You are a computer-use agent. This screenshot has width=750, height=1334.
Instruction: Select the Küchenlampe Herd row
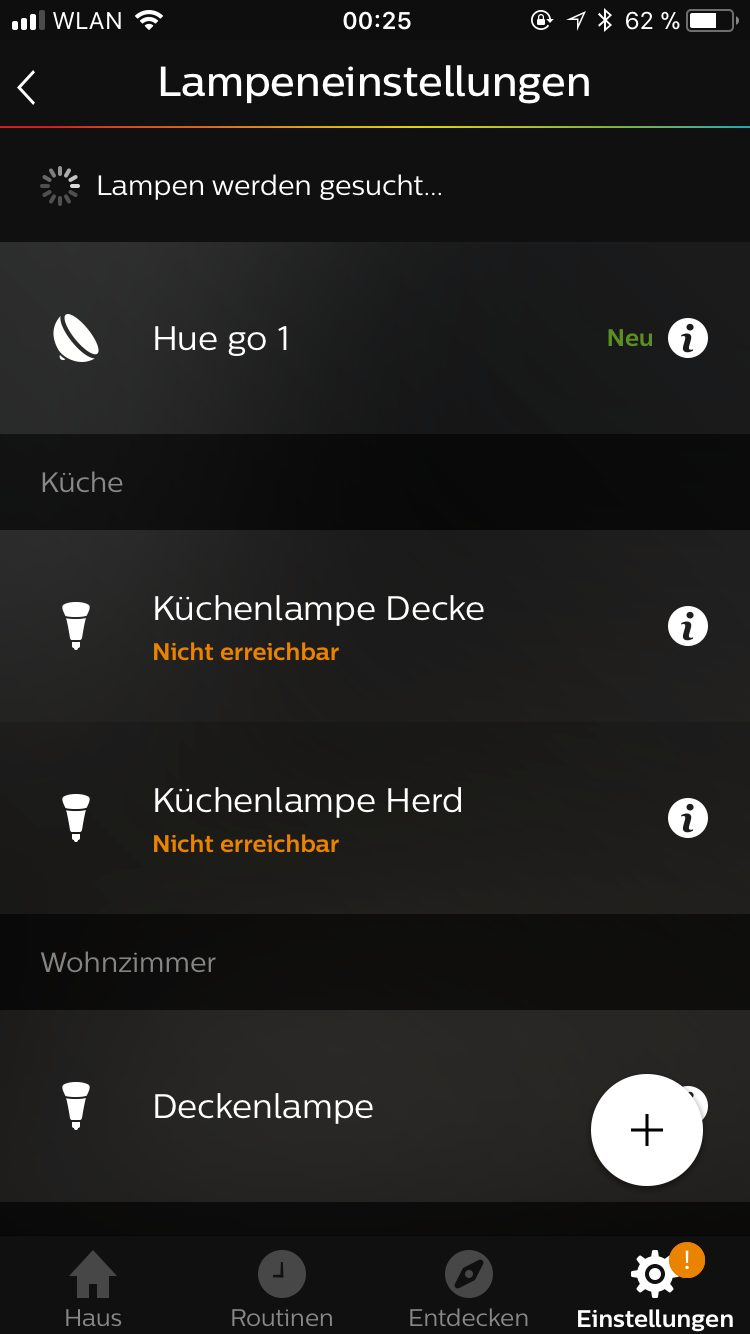[x=308, y=818]
